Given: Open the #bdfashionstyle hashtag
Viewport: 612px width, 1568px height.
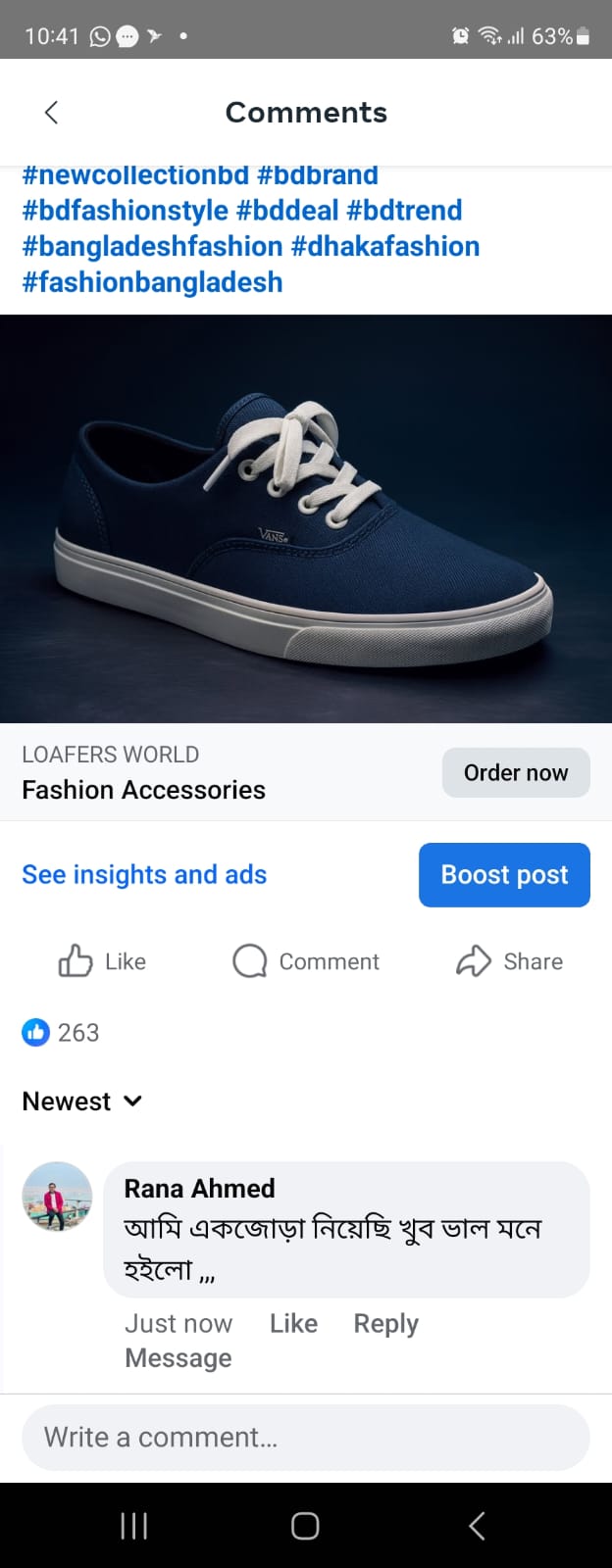Looking at the screenshot, I should [125, 211].
